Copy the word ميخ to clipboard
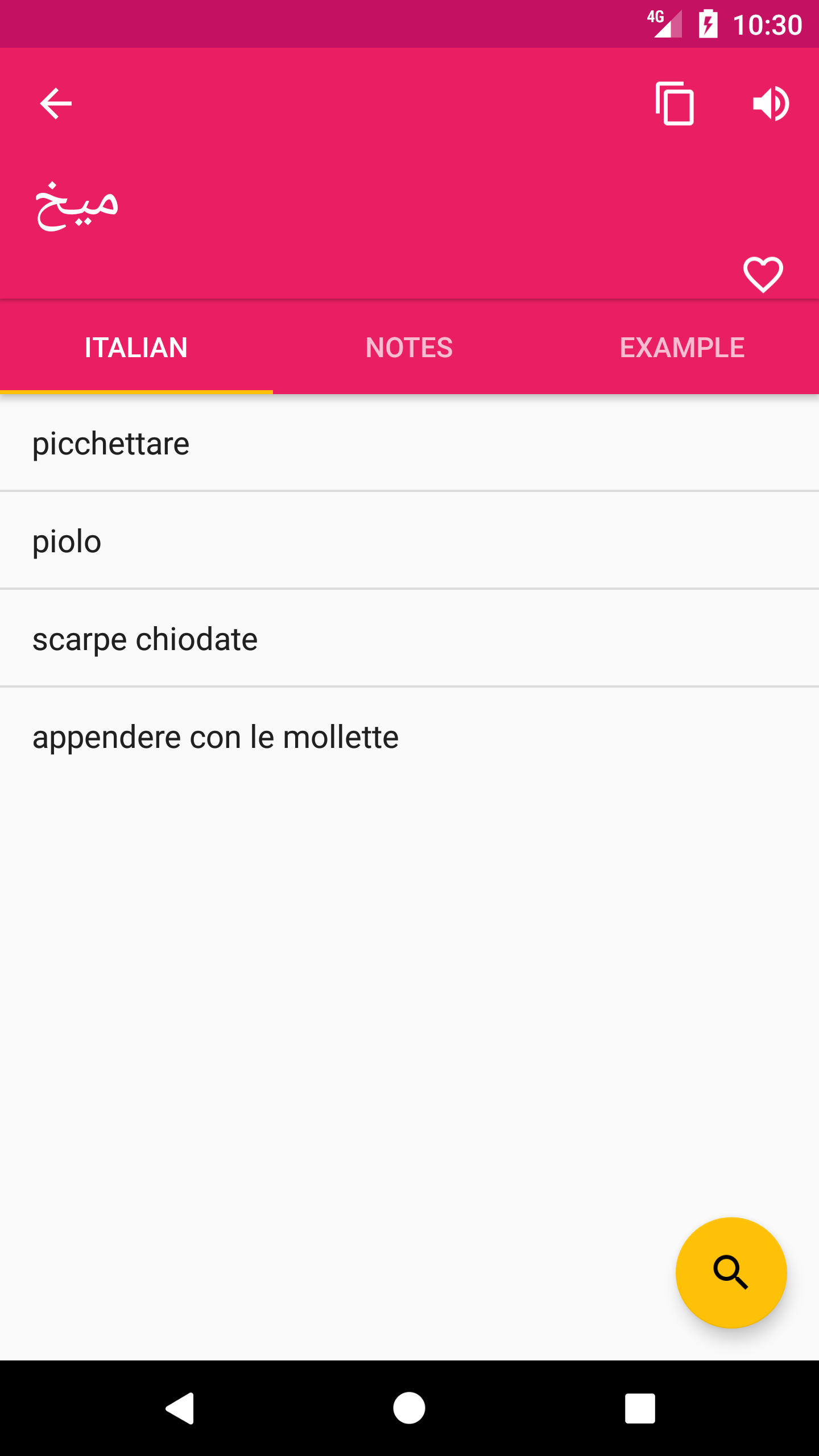 coord(675,103)
